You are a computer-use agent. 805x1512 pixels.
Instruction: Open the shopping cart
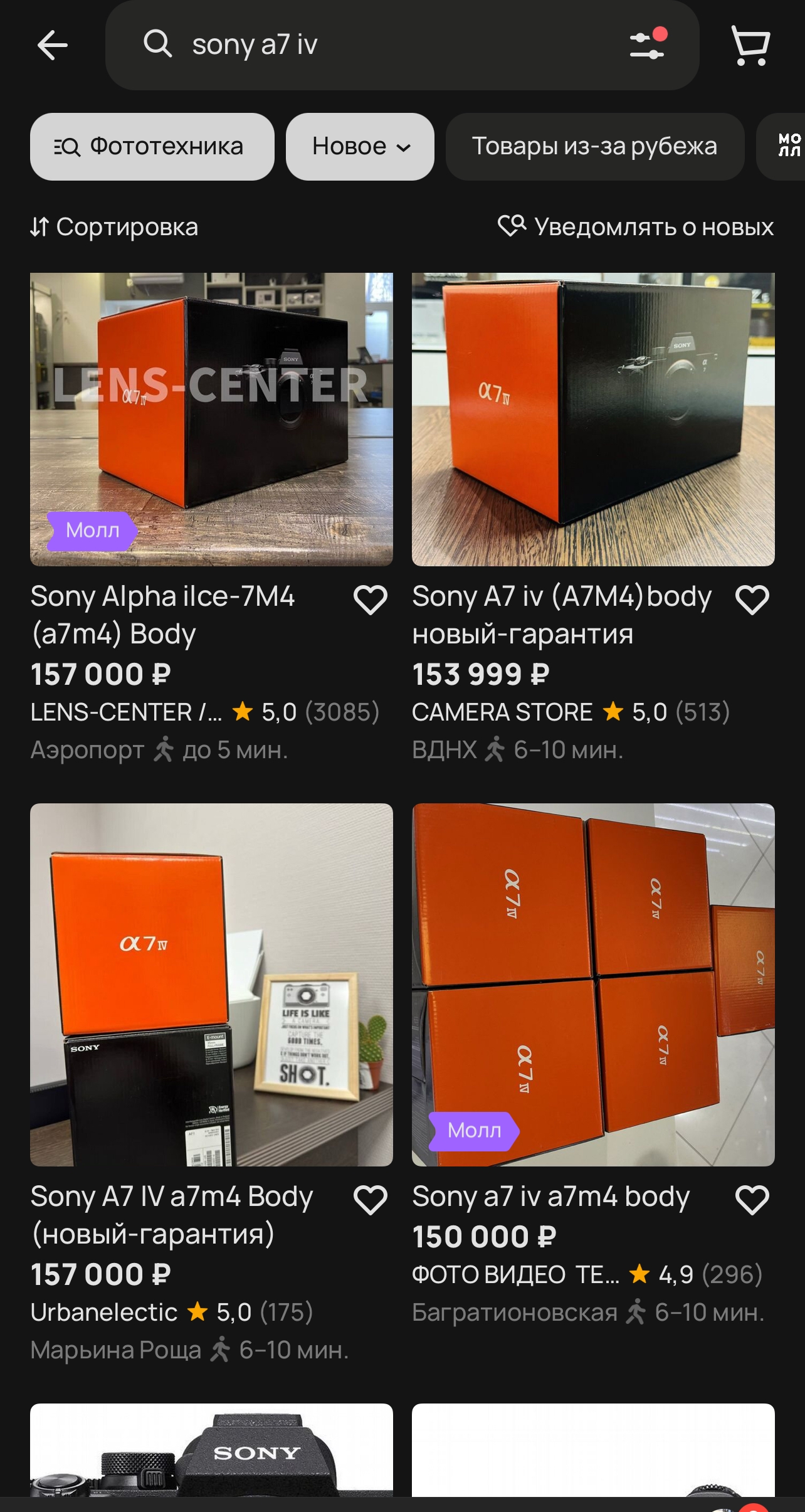click(750, 45)
